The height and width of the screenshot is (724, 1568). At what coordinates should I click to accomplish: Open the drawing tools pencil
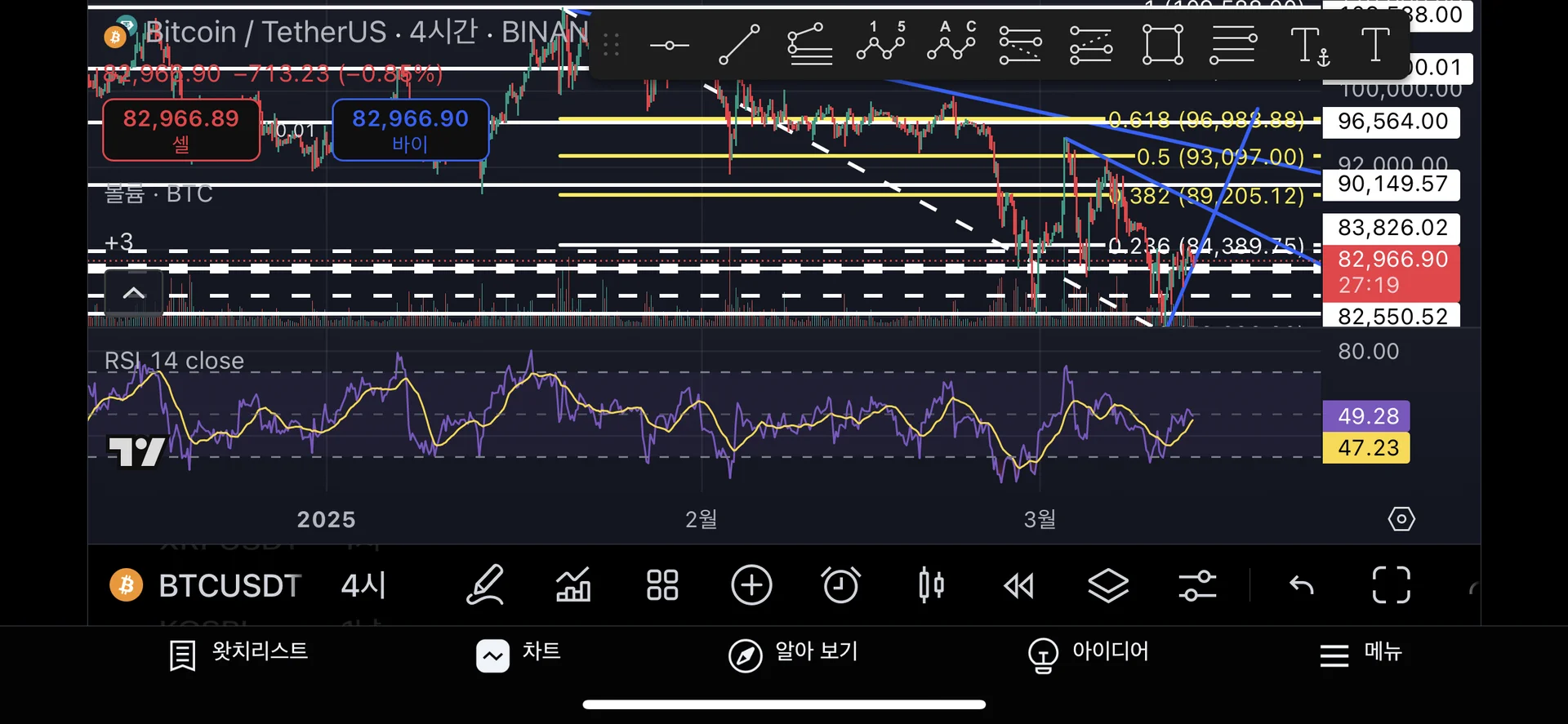(x=485, y=585)
